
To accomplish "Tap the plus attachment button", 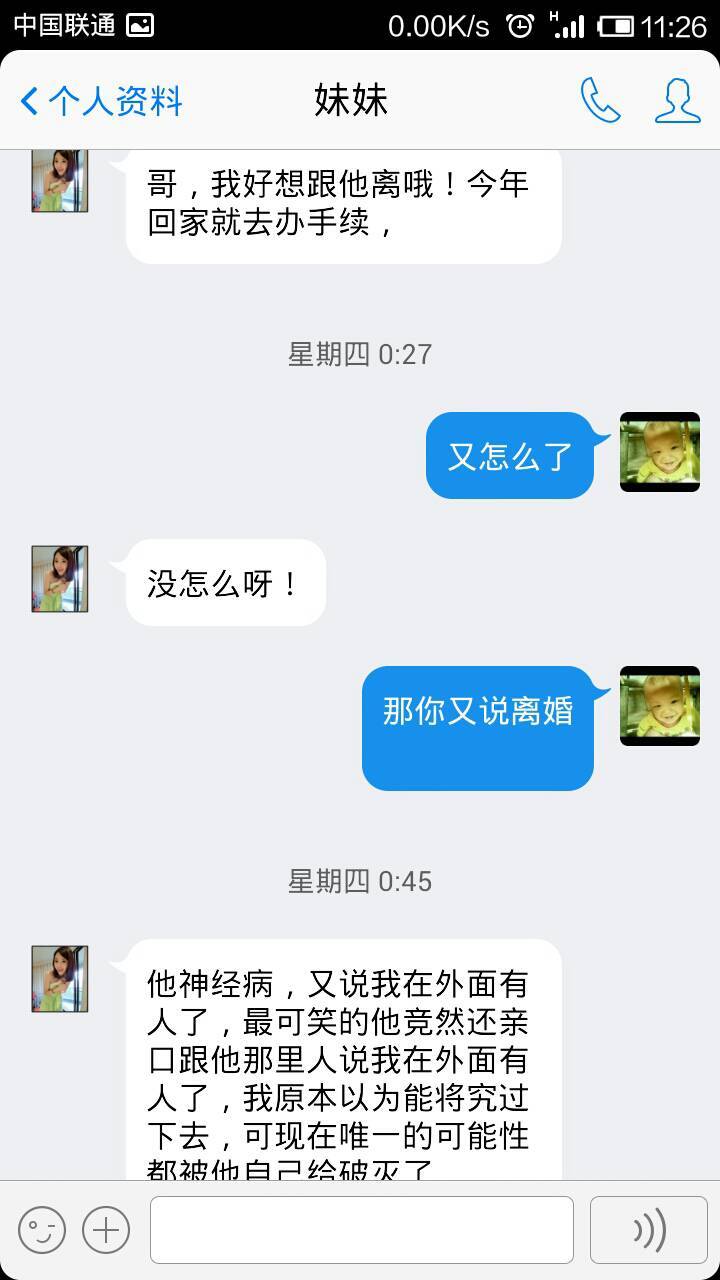I will pyautogui.click(x=106, y=1230).
